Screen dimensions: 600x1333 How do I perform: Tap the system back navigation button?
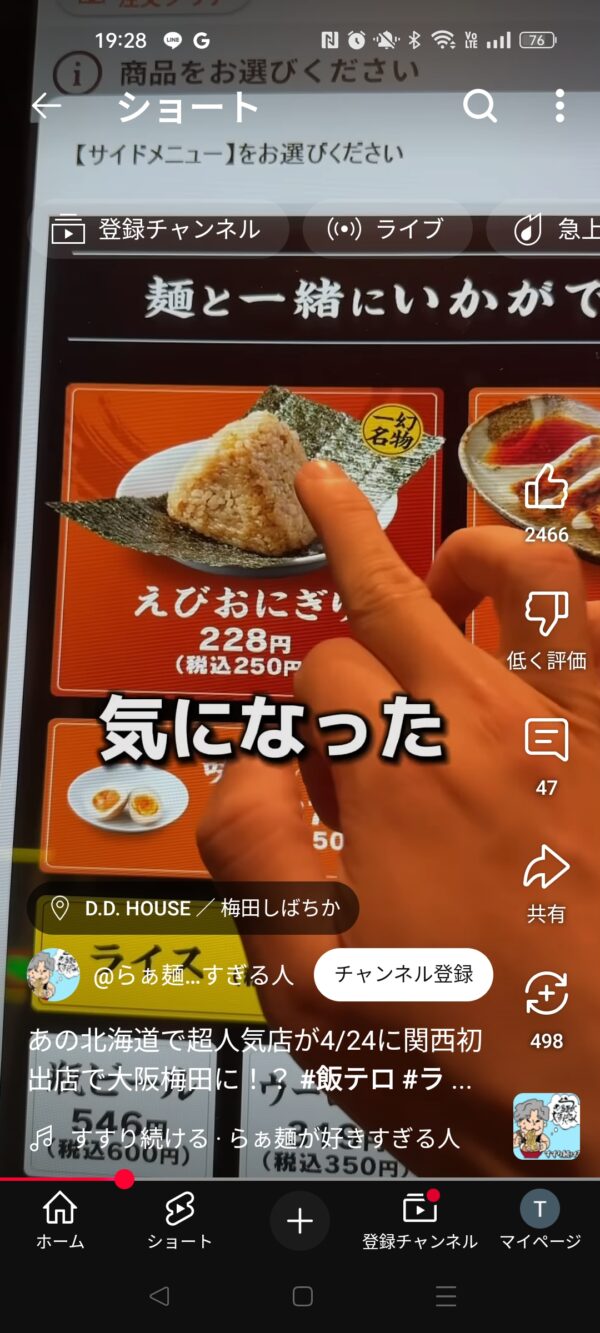click(x=158, y=1296)
